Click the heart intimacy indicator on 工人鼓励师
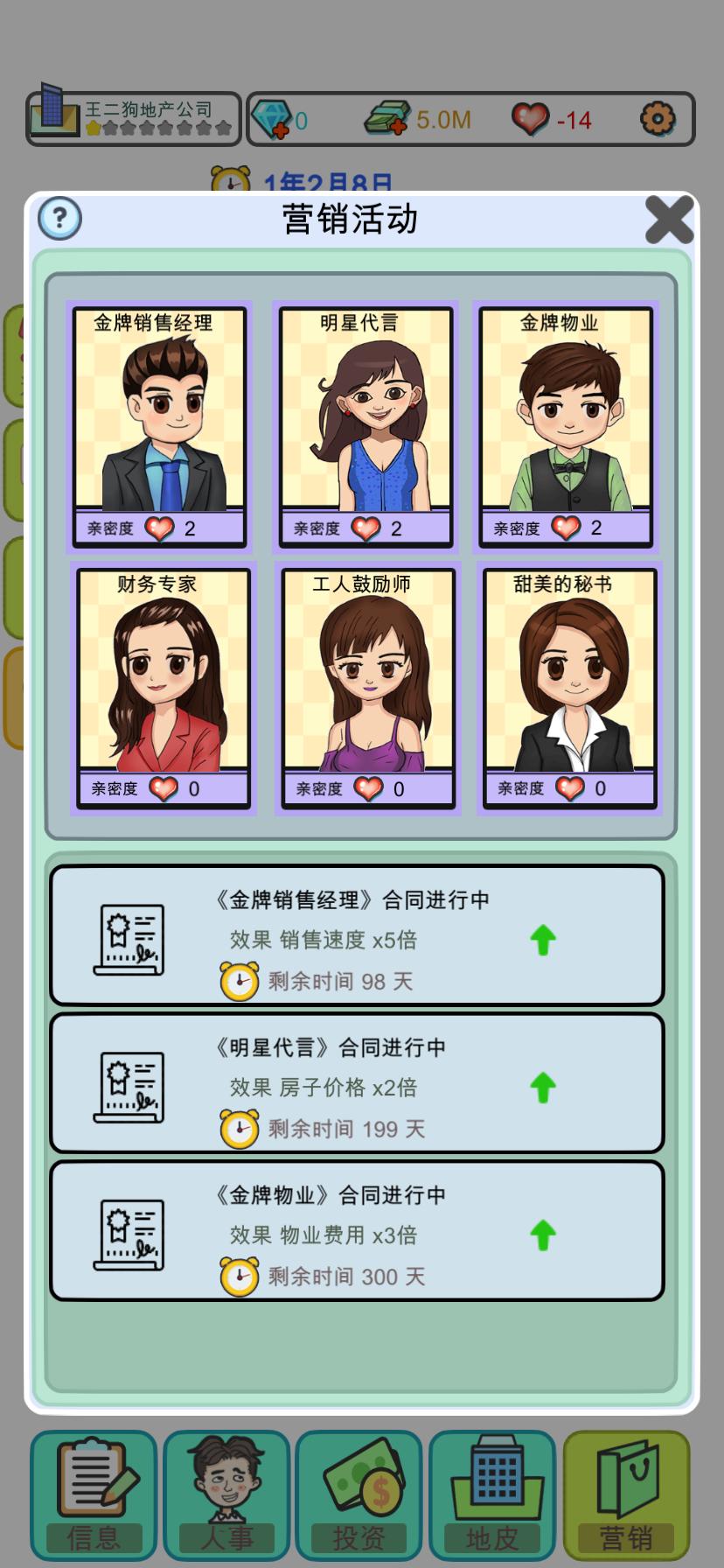 click(x=367, y=787)
